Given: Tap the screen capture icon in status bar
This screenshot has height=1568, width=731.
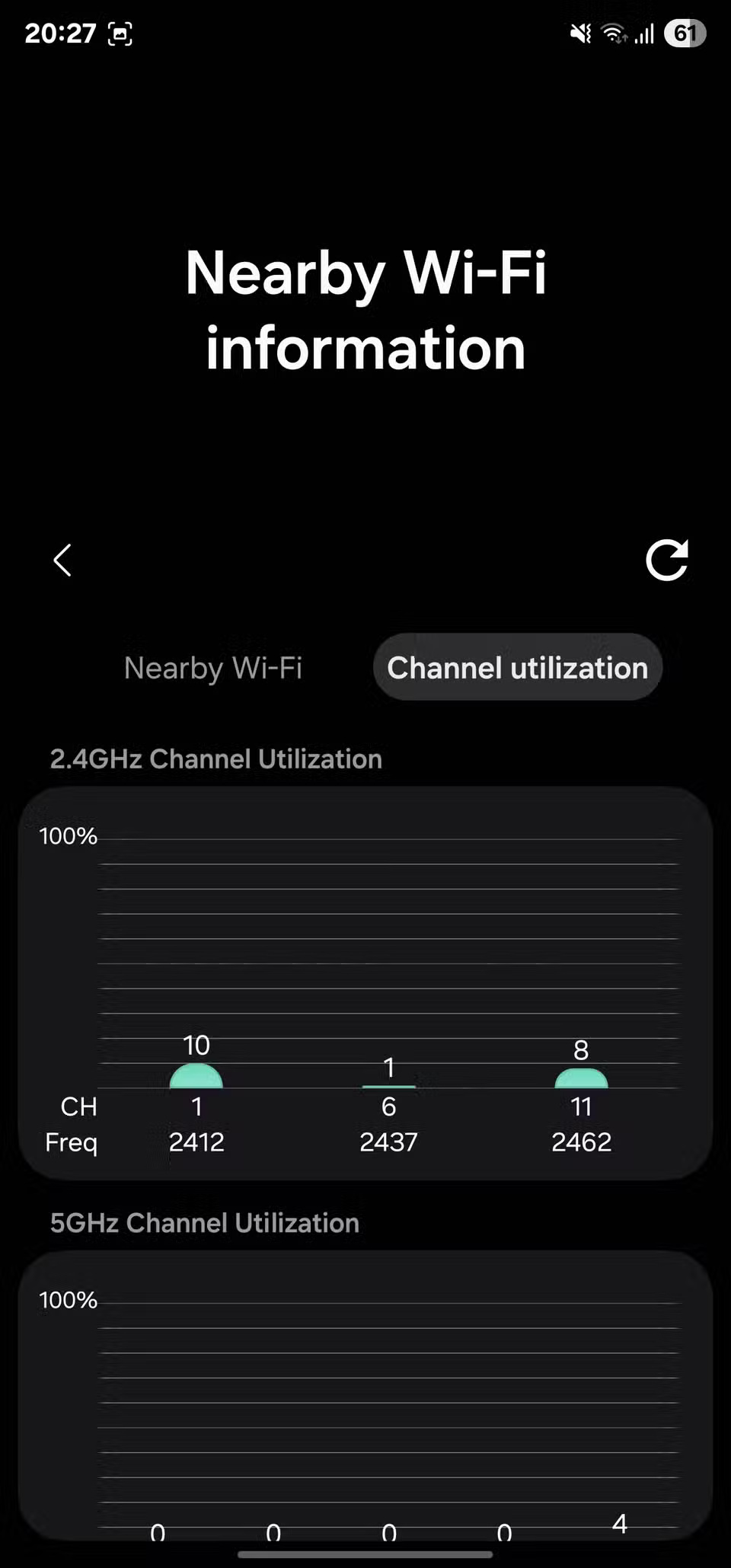Looking at the screenshot, I should [120, 34].
